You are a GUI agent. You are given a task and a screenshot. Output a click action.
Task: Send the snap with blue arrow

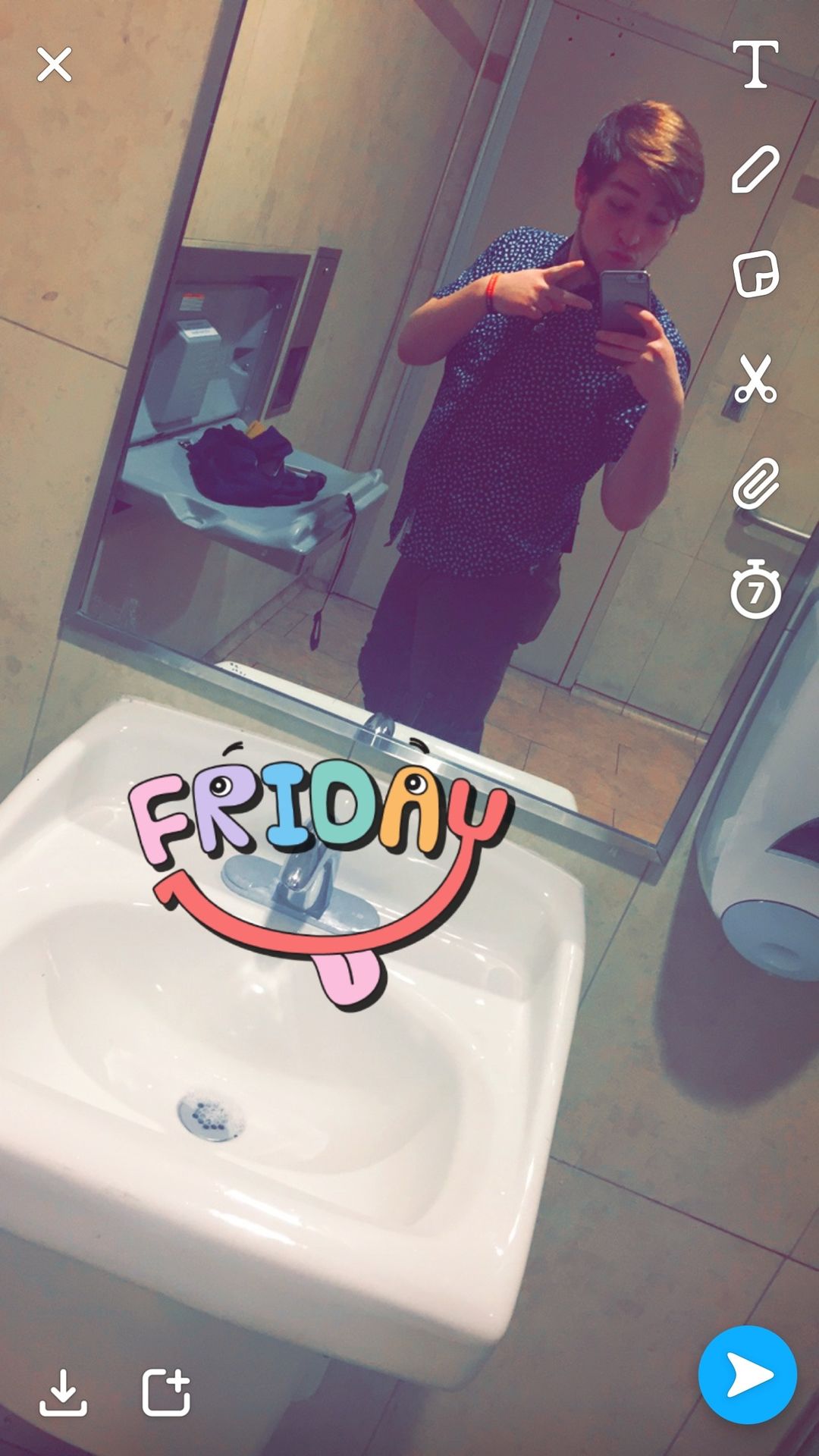pyautogui.click(x=747, y=1375)
